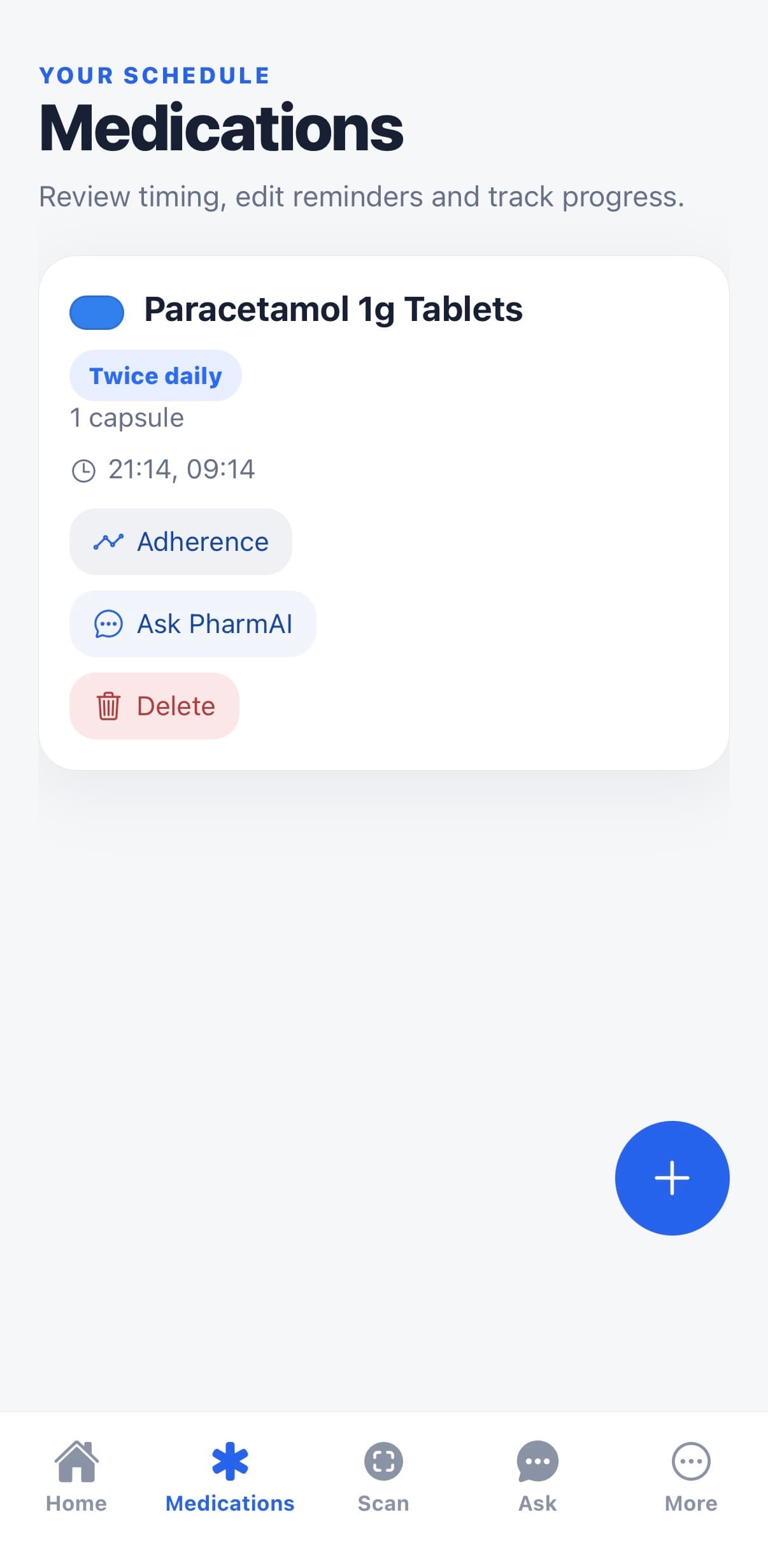Select the Medications tab
This screenshot has width=768, height=1568.
pos(230,1476)
